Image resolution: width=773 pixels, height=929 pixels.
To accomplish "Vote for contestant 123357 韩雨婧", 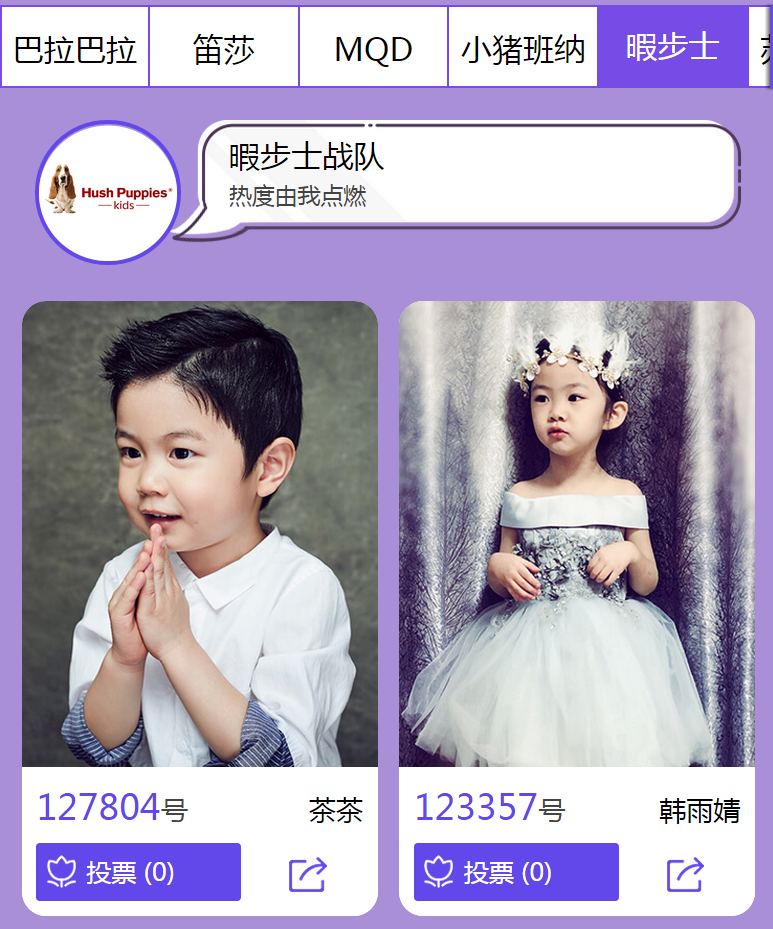I will (x=516, y=872).
